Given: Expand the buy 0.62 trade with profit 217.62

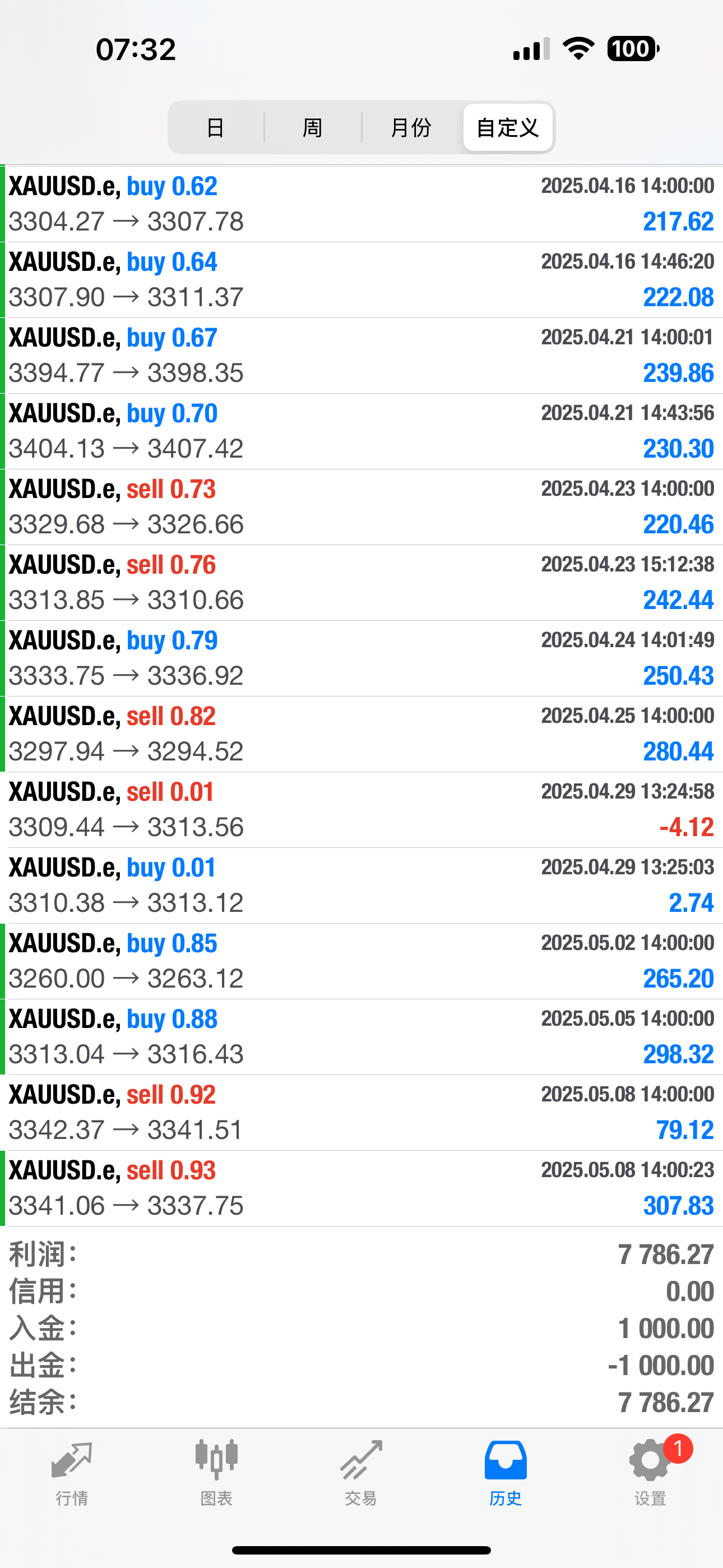Looking at the screenshot, I should (361, 204).
